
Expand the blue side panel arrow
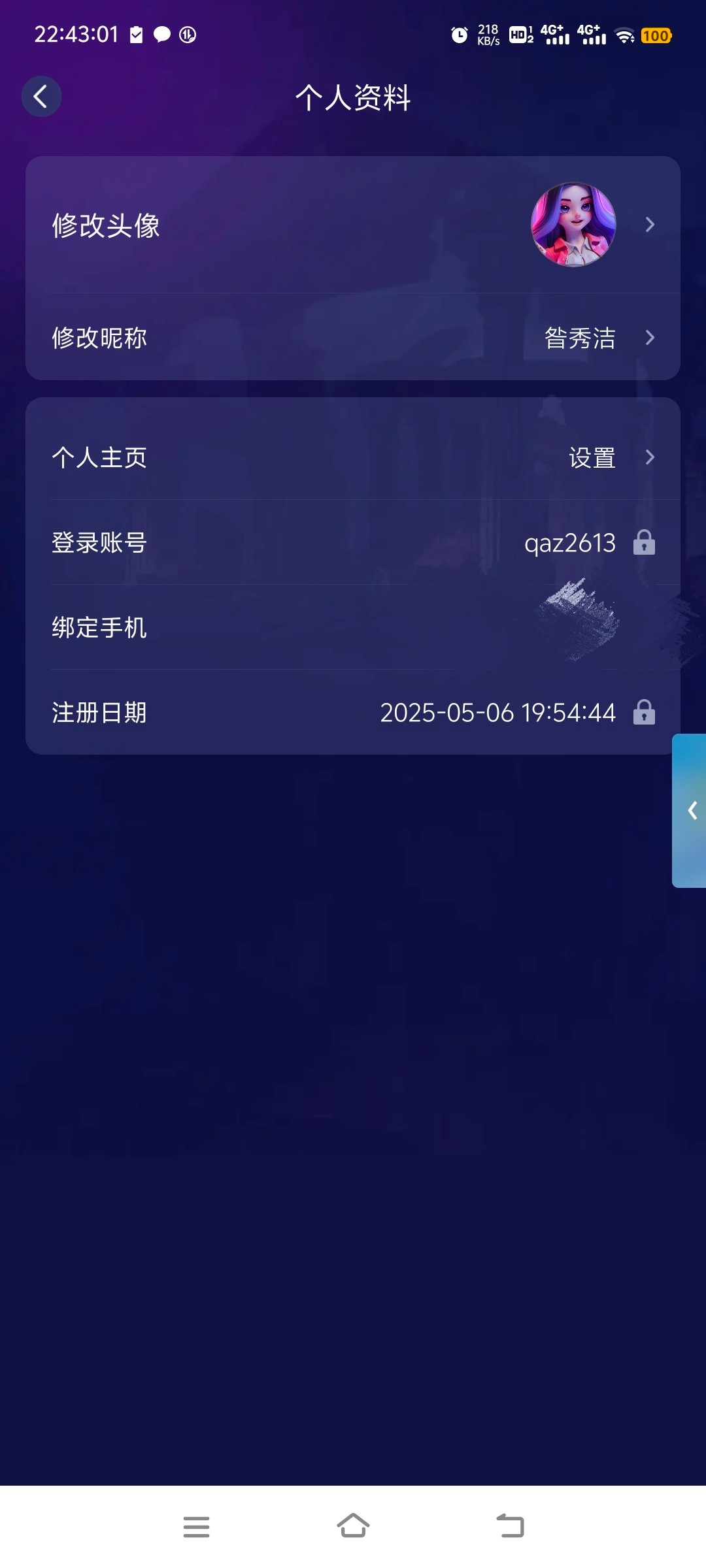(x=691, y=811)
